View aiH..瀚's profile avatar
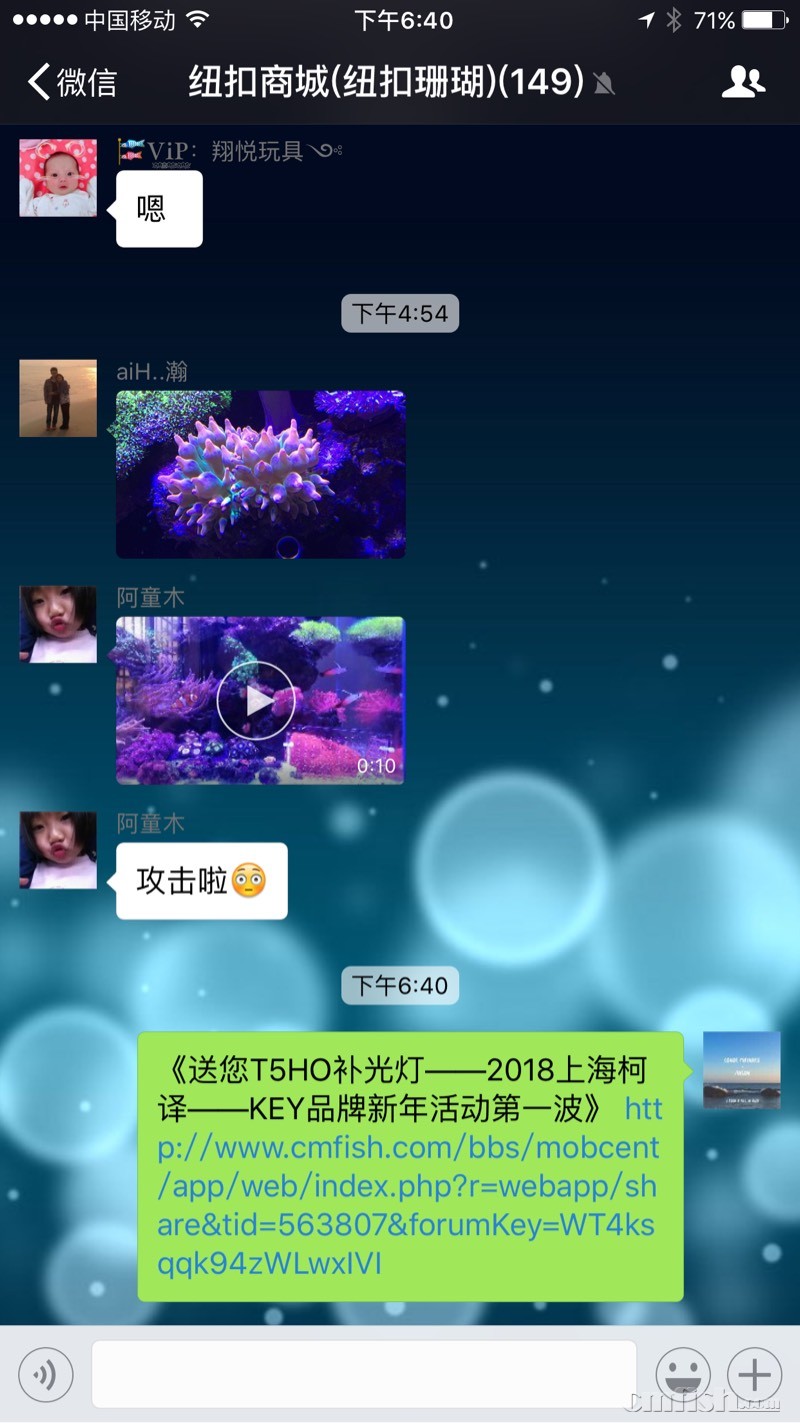 (58, 399)
